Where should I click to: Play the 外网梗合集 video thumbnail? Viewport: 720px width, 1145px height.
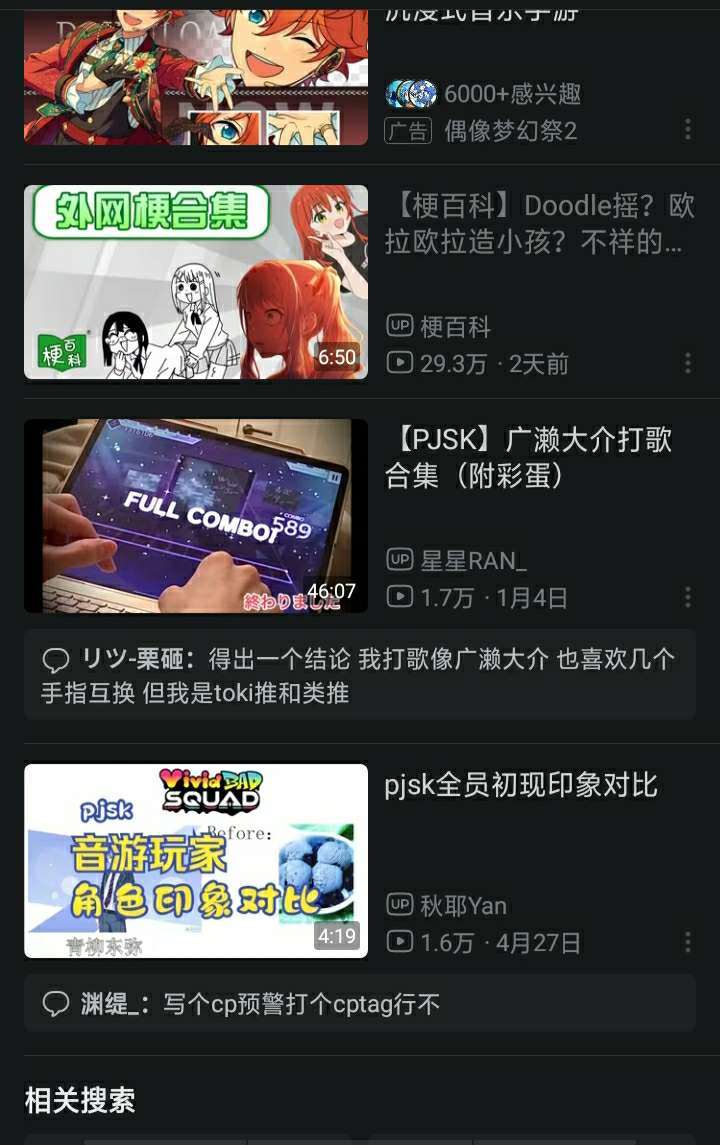[196, 282]
